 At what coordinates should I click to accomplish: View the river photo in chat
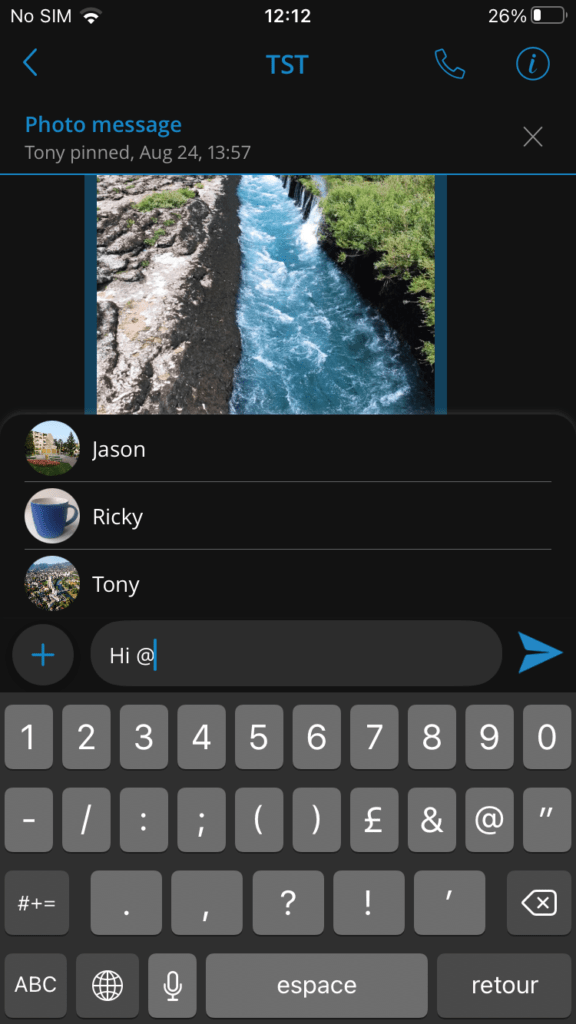click(266, 294)
